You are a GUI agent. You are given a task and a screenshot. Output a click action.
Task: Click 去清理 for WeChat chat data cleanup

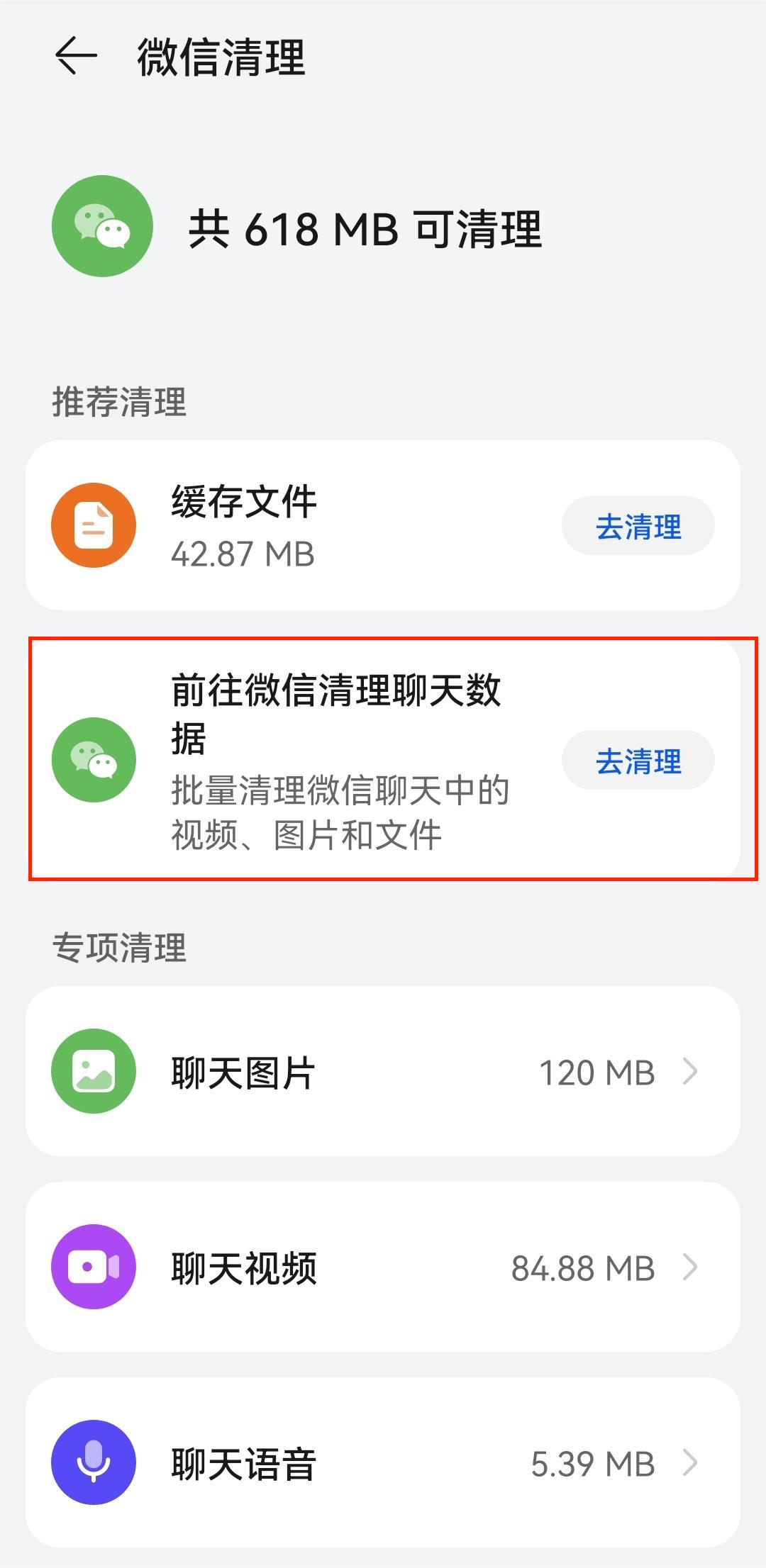(x=638, y=760)
